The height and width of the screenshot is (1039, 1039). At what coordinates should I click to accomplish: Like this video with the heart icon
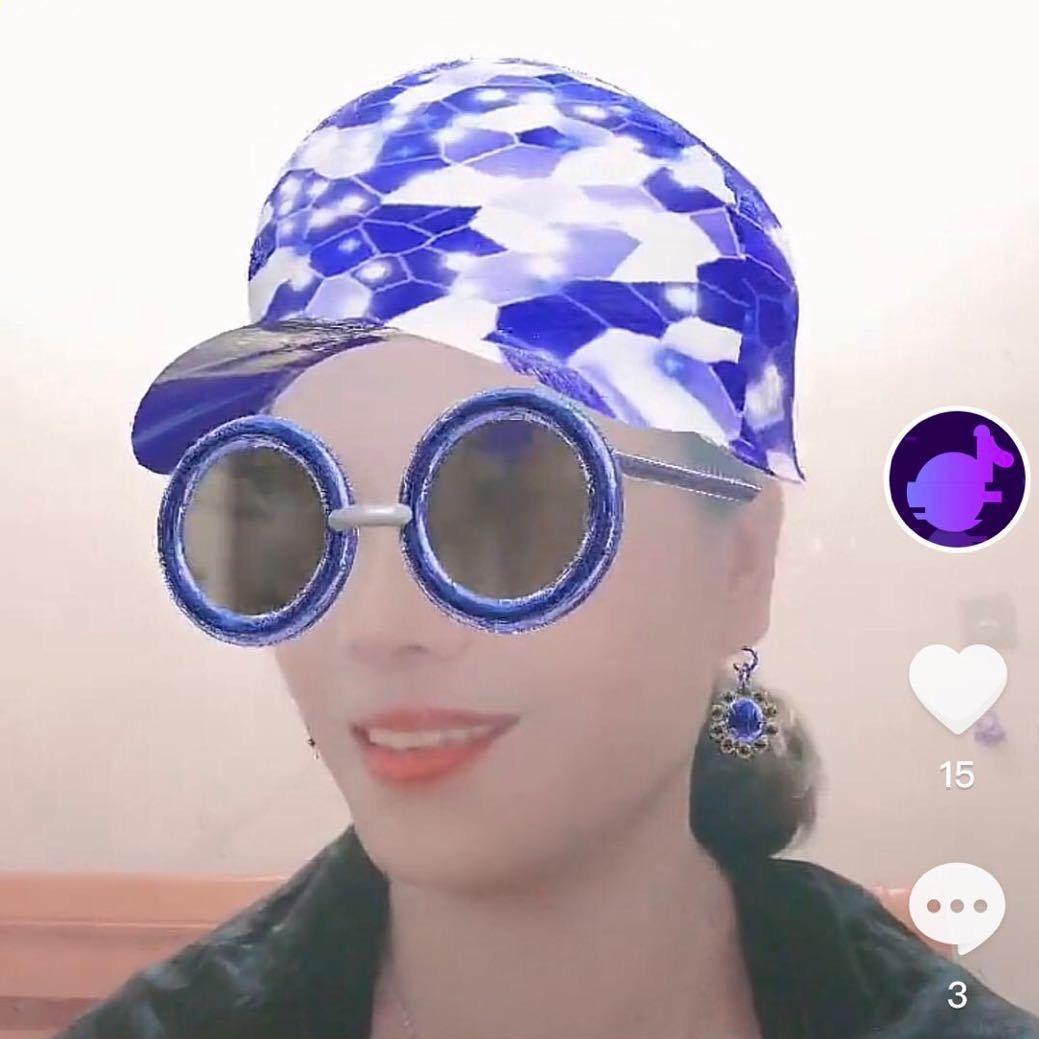957,690
